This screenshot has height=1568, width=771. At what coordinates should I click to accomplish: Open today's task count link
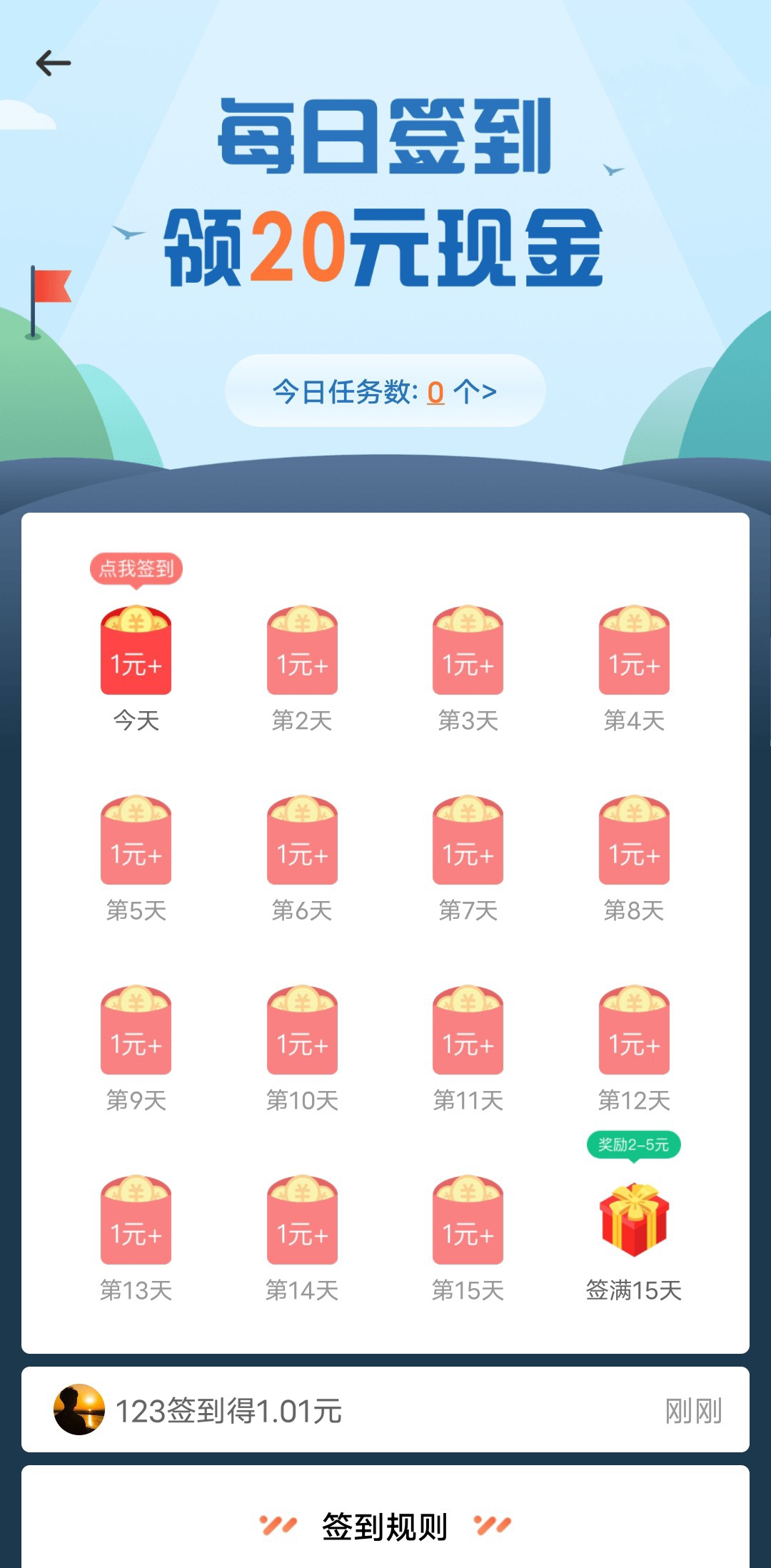[x=385, y=391]
